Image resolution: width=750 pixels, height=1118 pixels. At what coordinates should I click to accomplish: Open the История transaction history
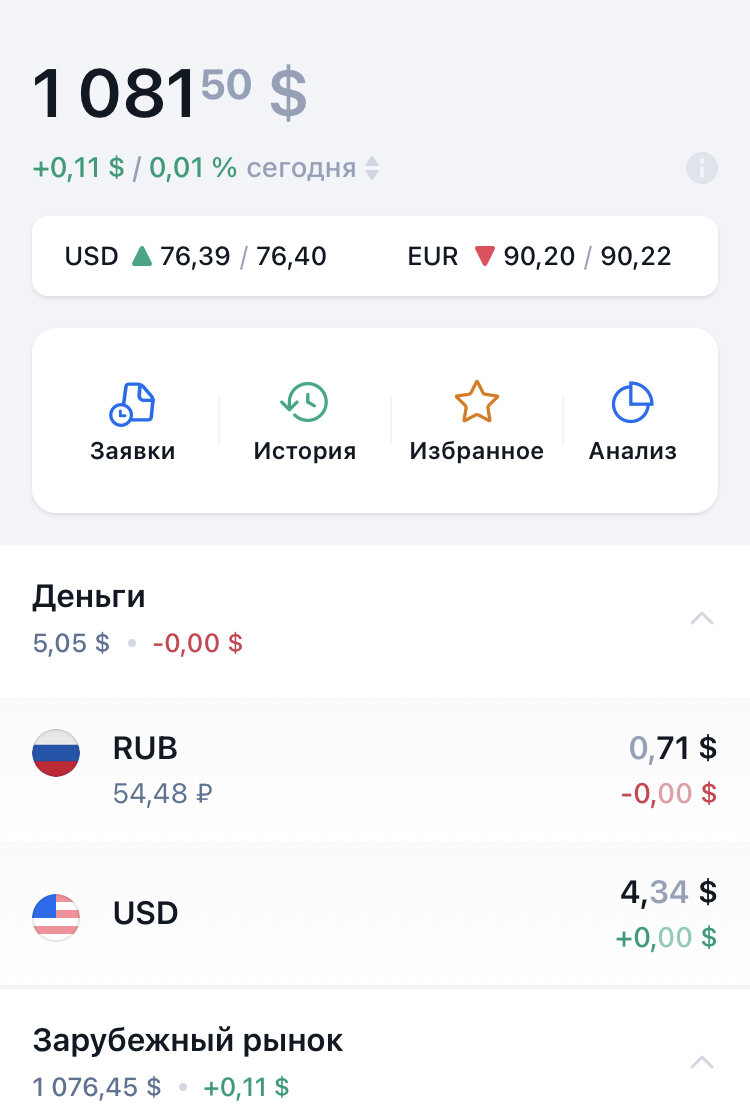point(304,422)
